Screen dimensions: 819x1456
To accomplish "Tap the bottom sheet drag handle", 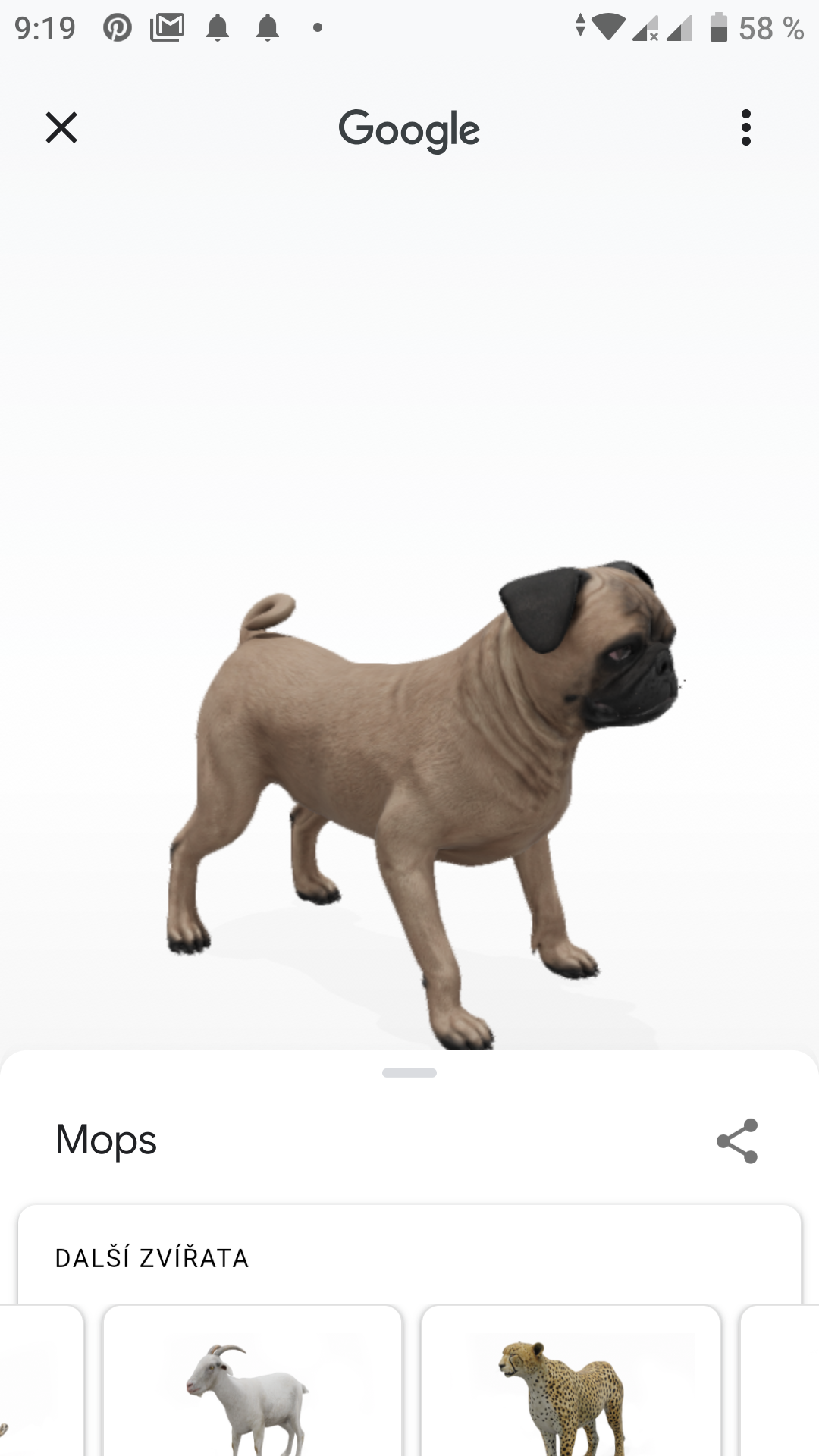I will [x=409, y=1073].
